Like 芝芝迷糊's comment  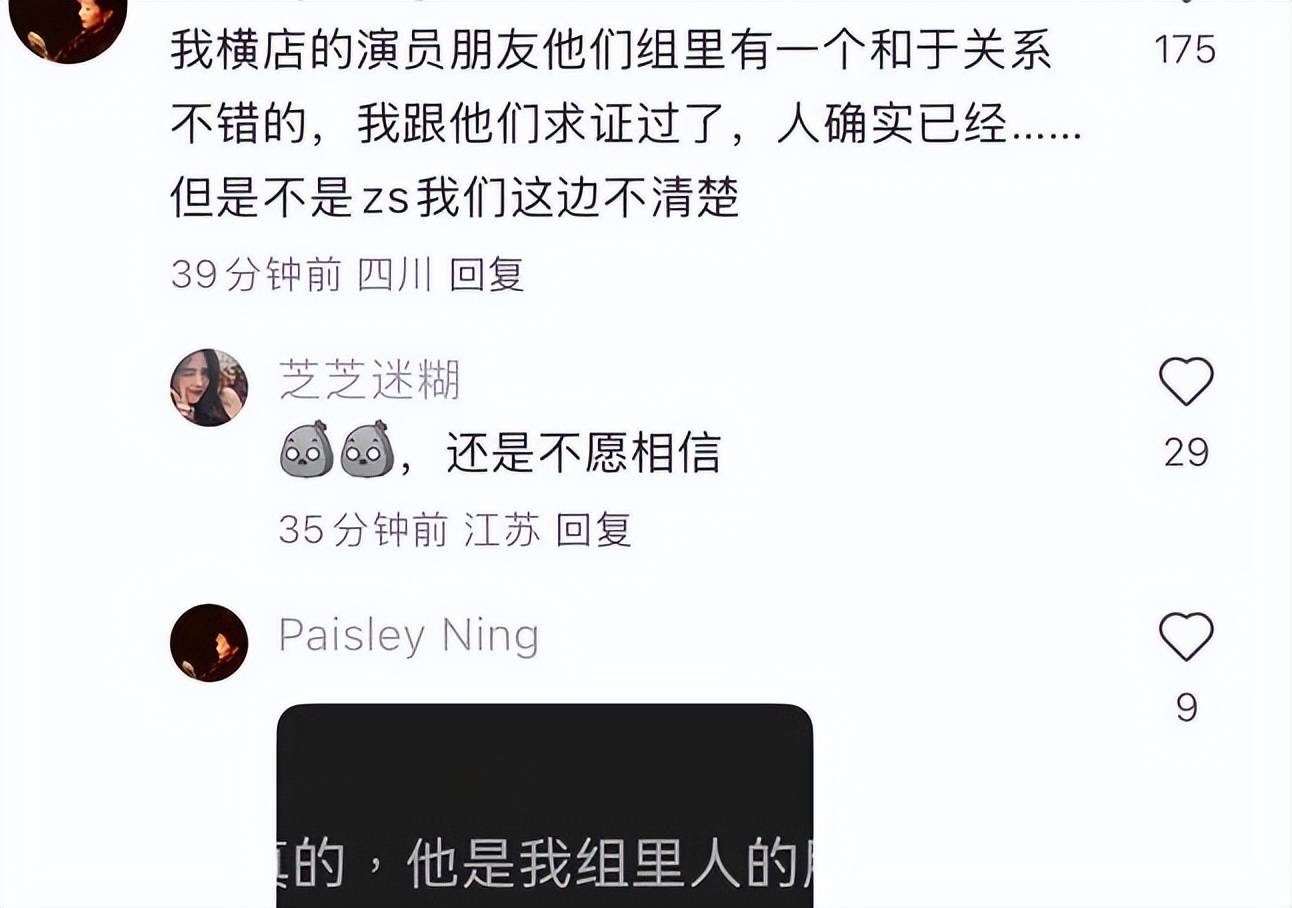point(1185,382)
